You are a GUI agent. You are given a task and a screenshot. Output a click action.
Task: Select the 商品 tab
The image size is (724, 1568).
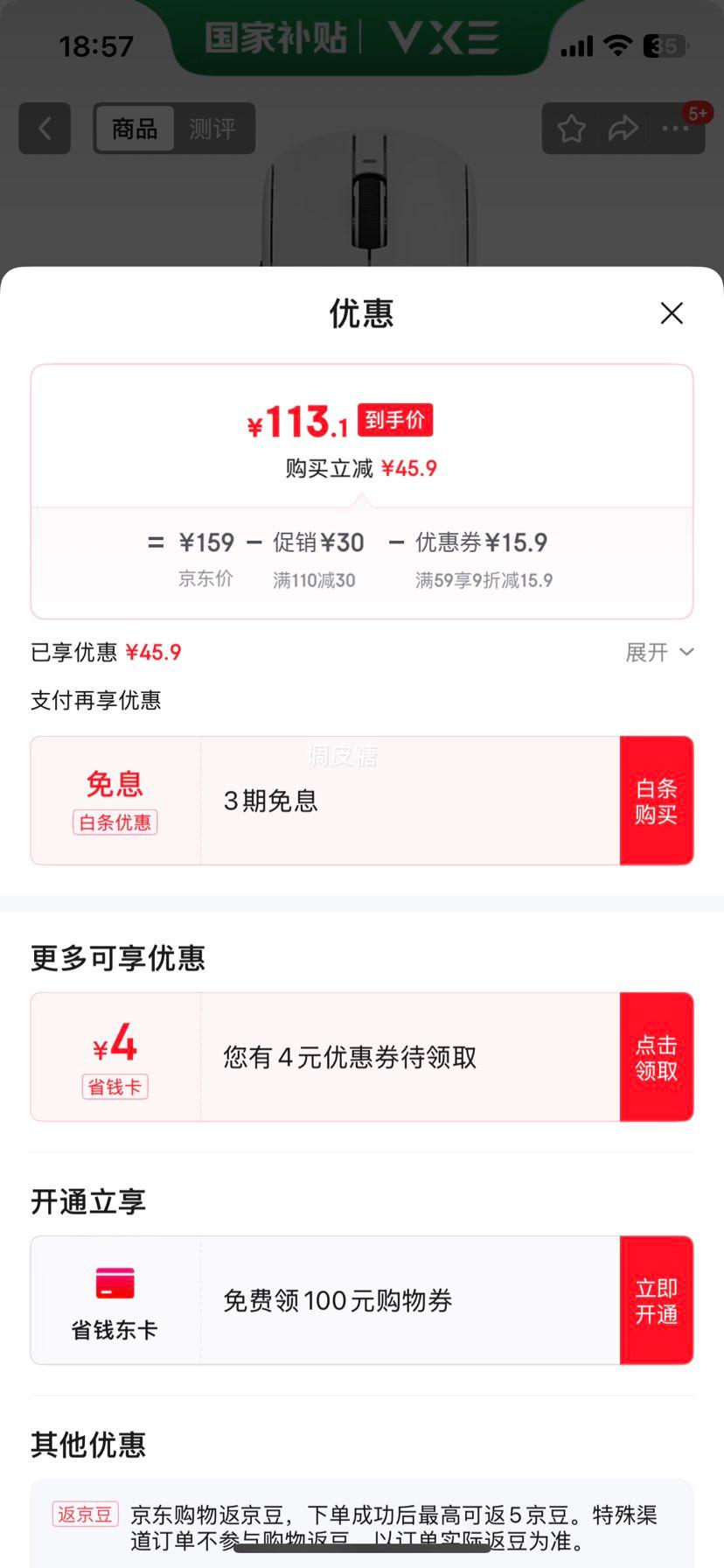pos(136,129)
